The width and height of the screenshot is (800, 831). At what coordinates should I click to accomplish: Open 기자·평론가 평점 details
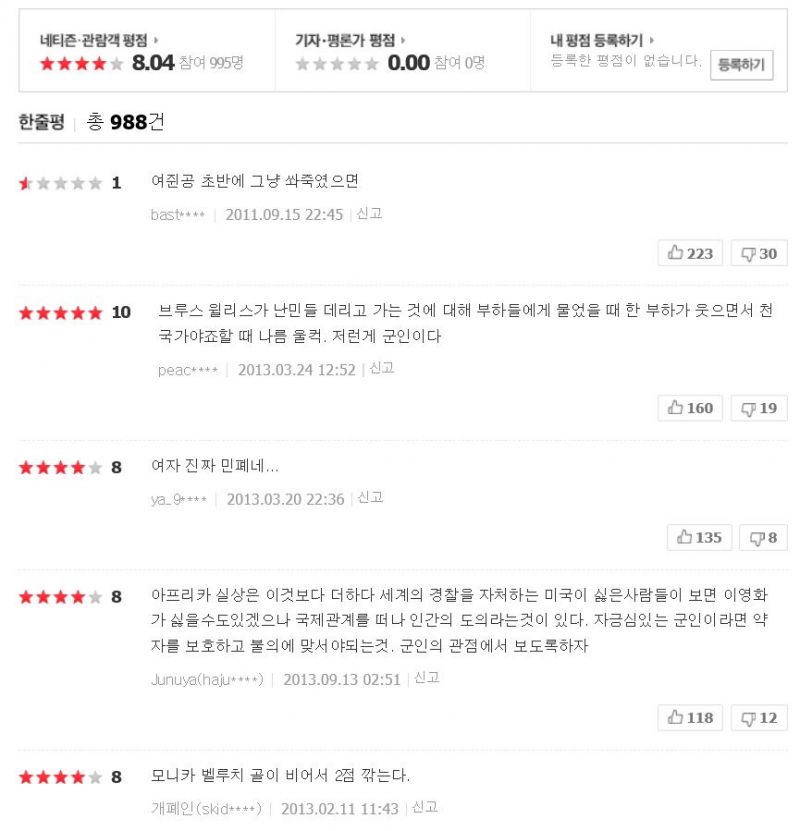click(x=350, y=40)
